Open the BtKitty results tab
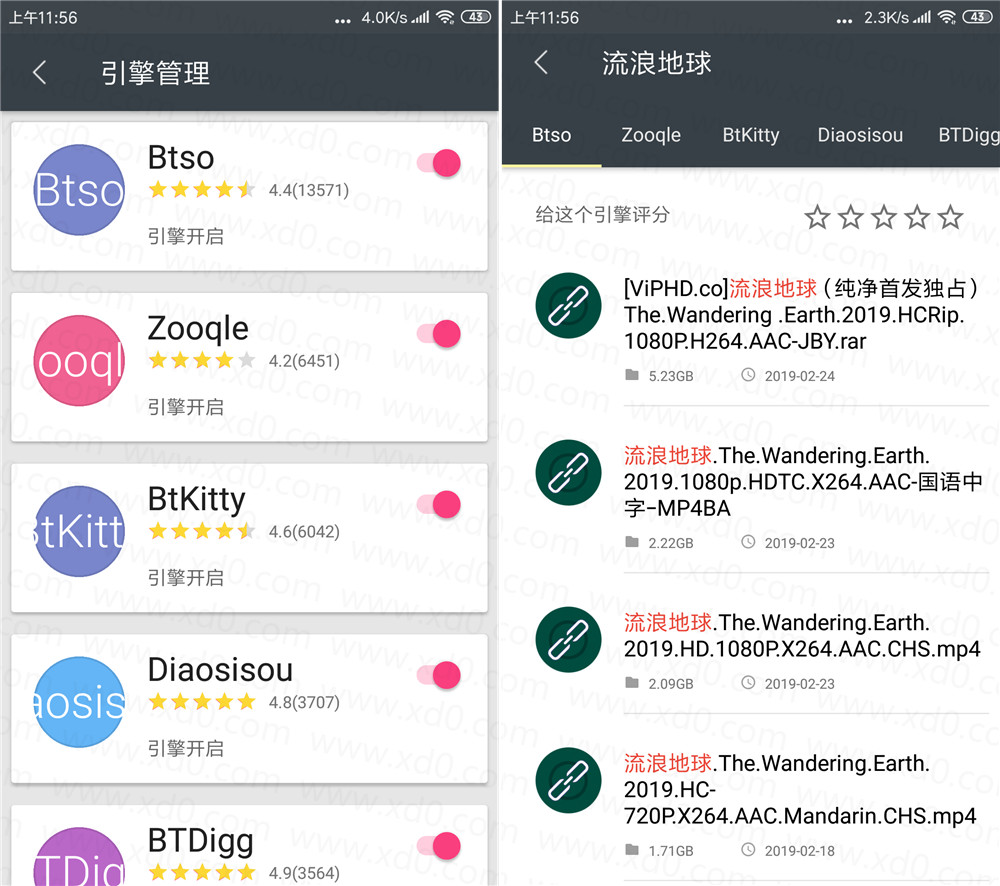Image resolution: width=1000 pixels, height=886 pixels. [x=751, y=135]
